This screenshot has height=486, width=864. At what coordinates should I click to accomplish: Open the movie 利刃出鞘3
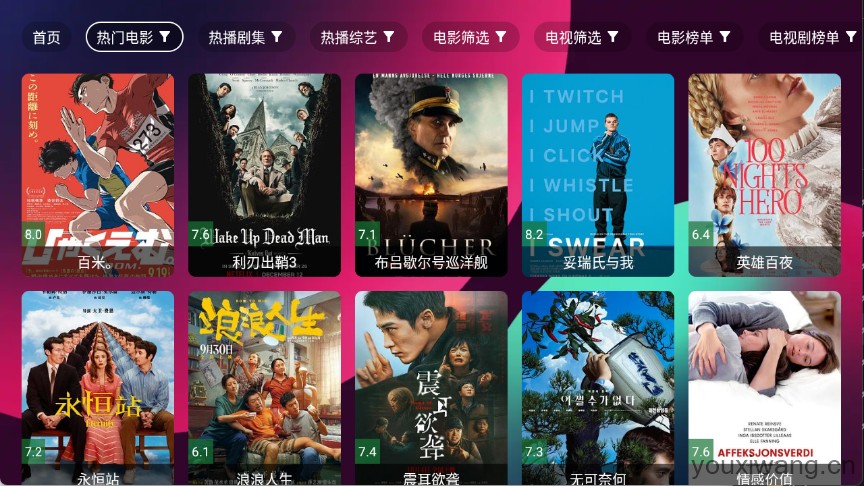click(264, 174)
